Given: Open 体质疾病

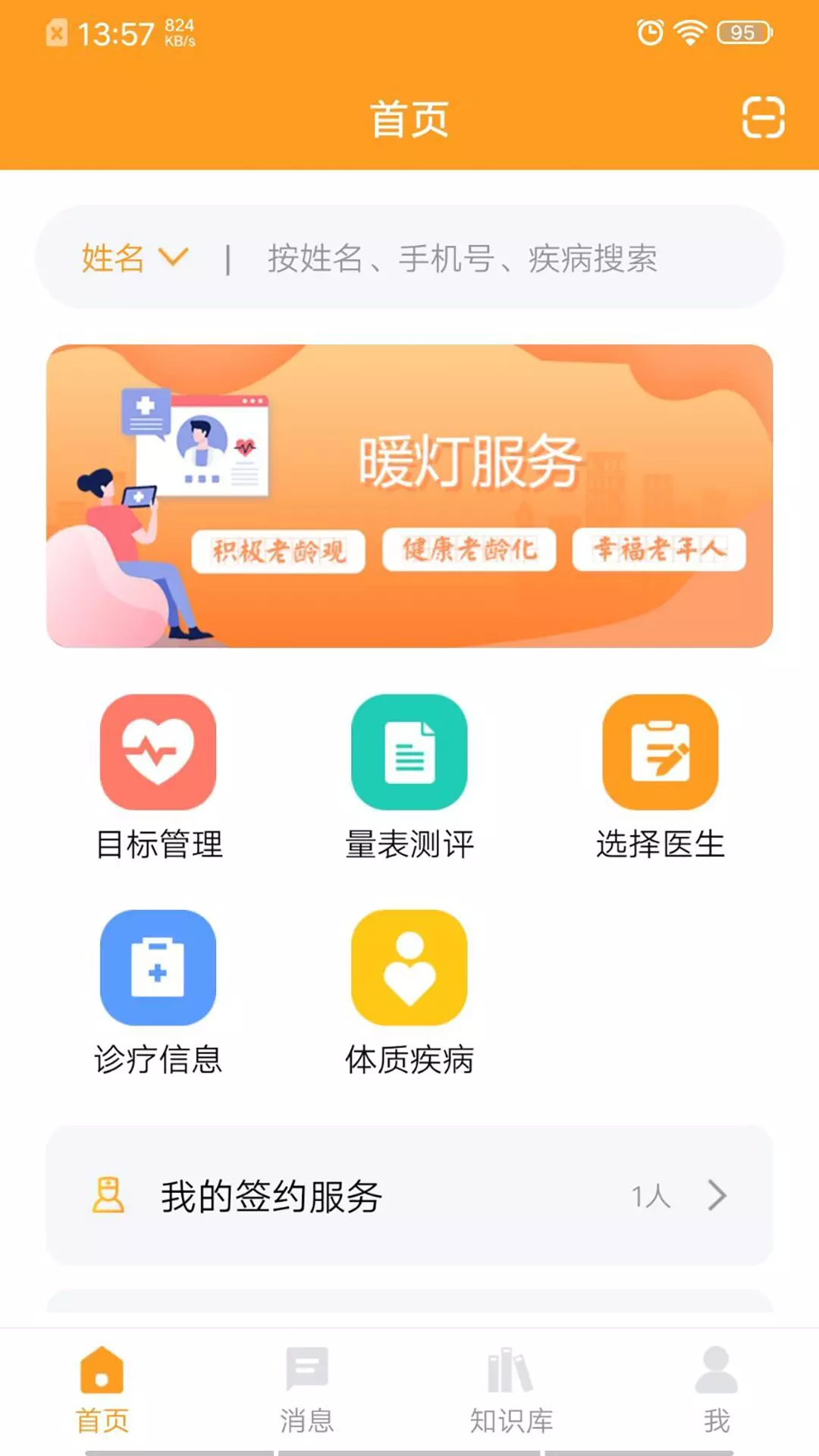Looking at the screenshot, I should point(409,993).
